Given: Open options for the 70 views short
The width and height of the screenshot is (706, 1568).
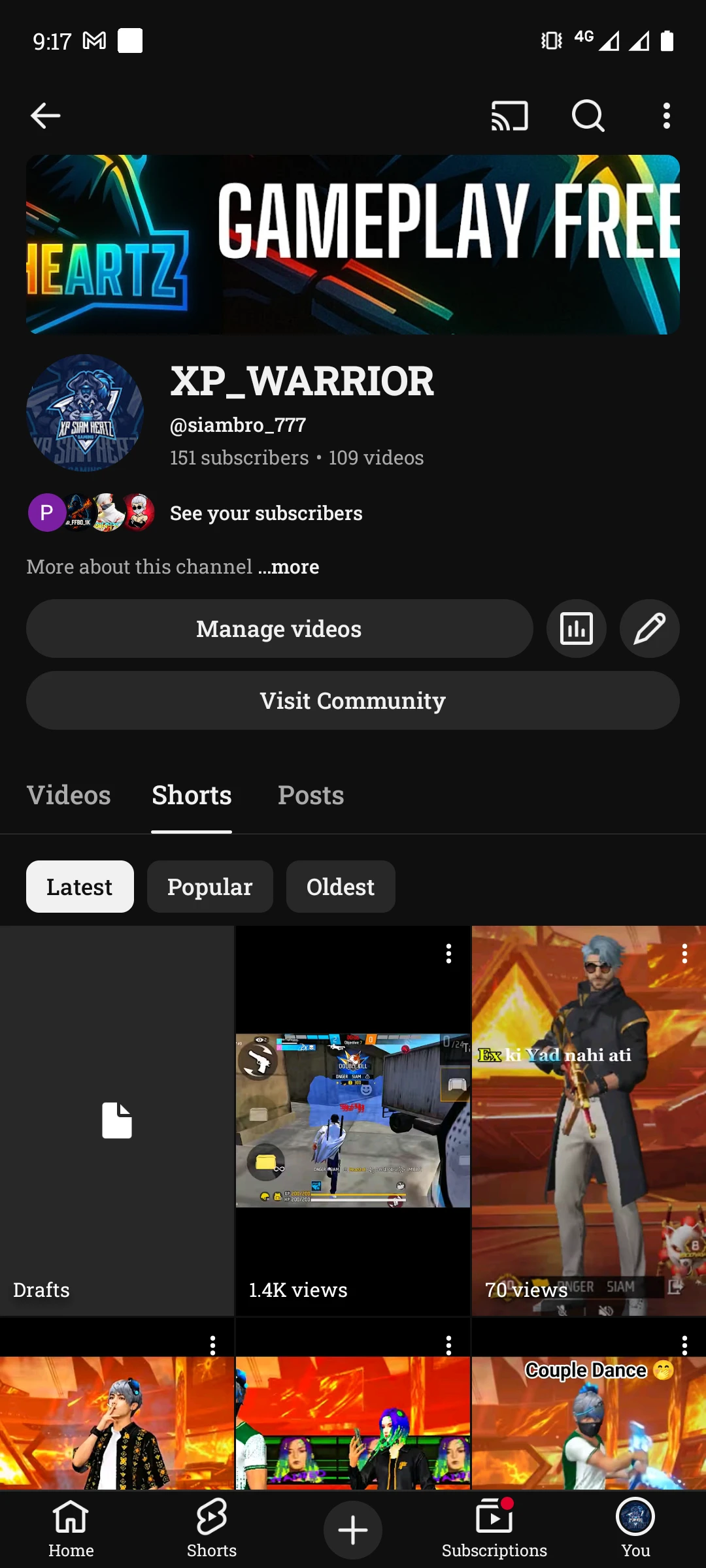Looking at the screenshot, I should click(x=684, y=954).
